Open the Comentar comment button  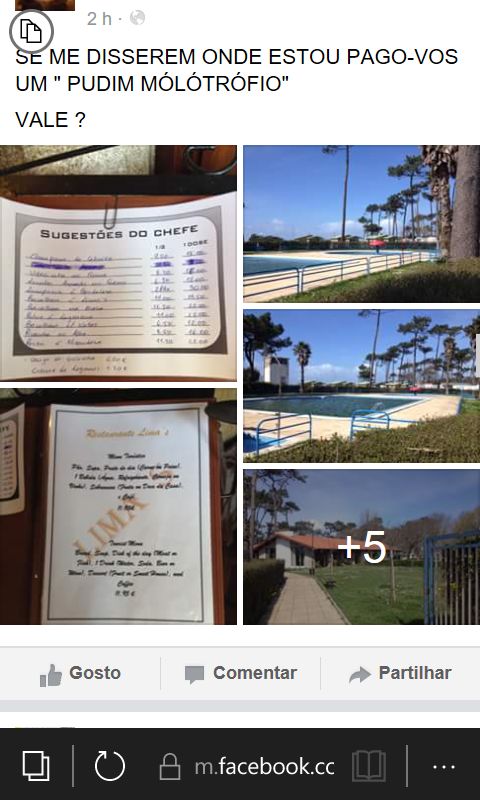(x=241, y=673)
